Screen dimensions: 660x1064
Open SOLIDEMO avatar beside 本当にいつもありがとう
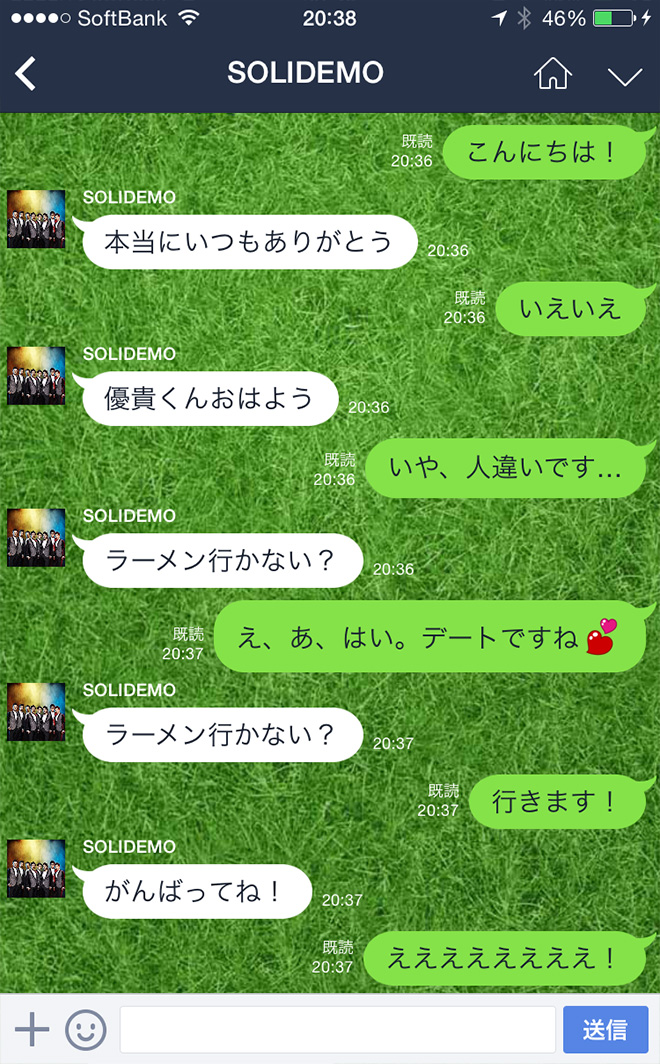click(36, 219)
